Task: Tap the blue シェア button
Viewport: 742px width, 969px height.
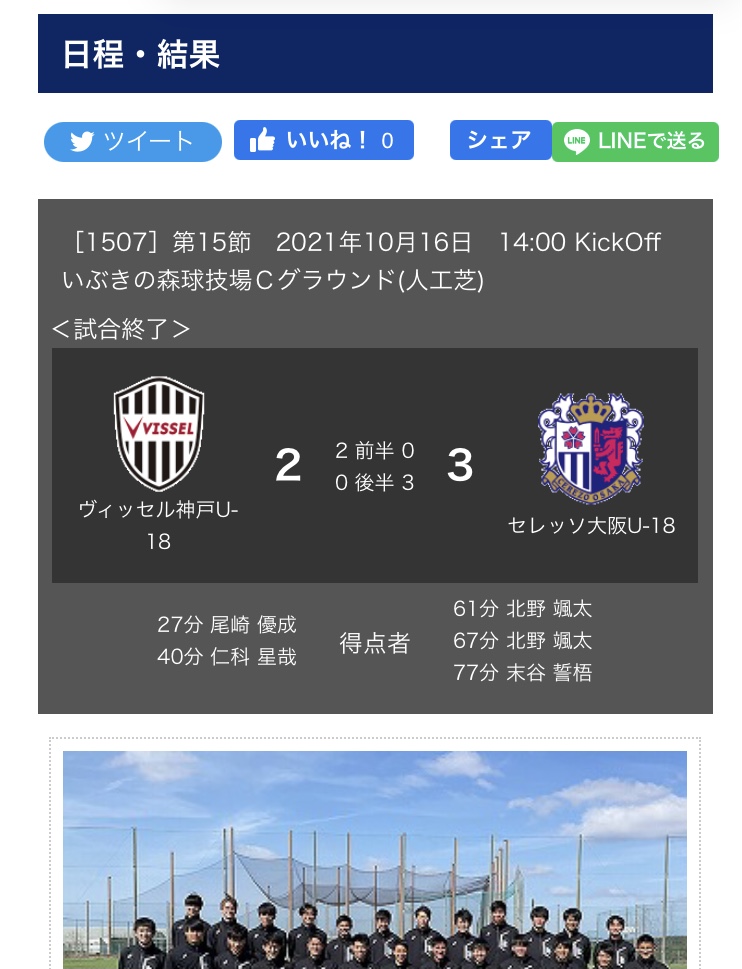Action: coord(500,140)
